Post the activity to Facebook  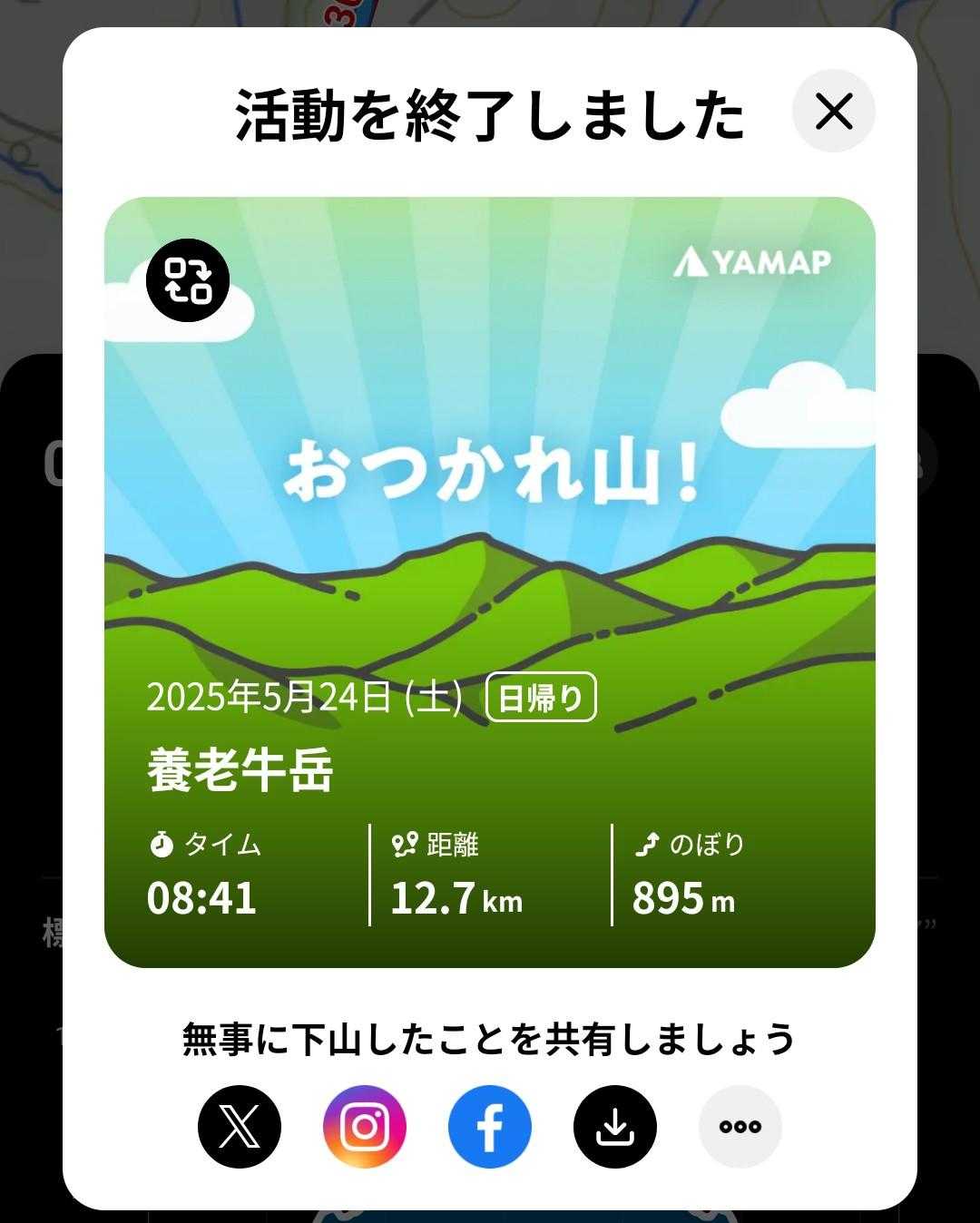pyautogui.click(x=490, y=1127)
